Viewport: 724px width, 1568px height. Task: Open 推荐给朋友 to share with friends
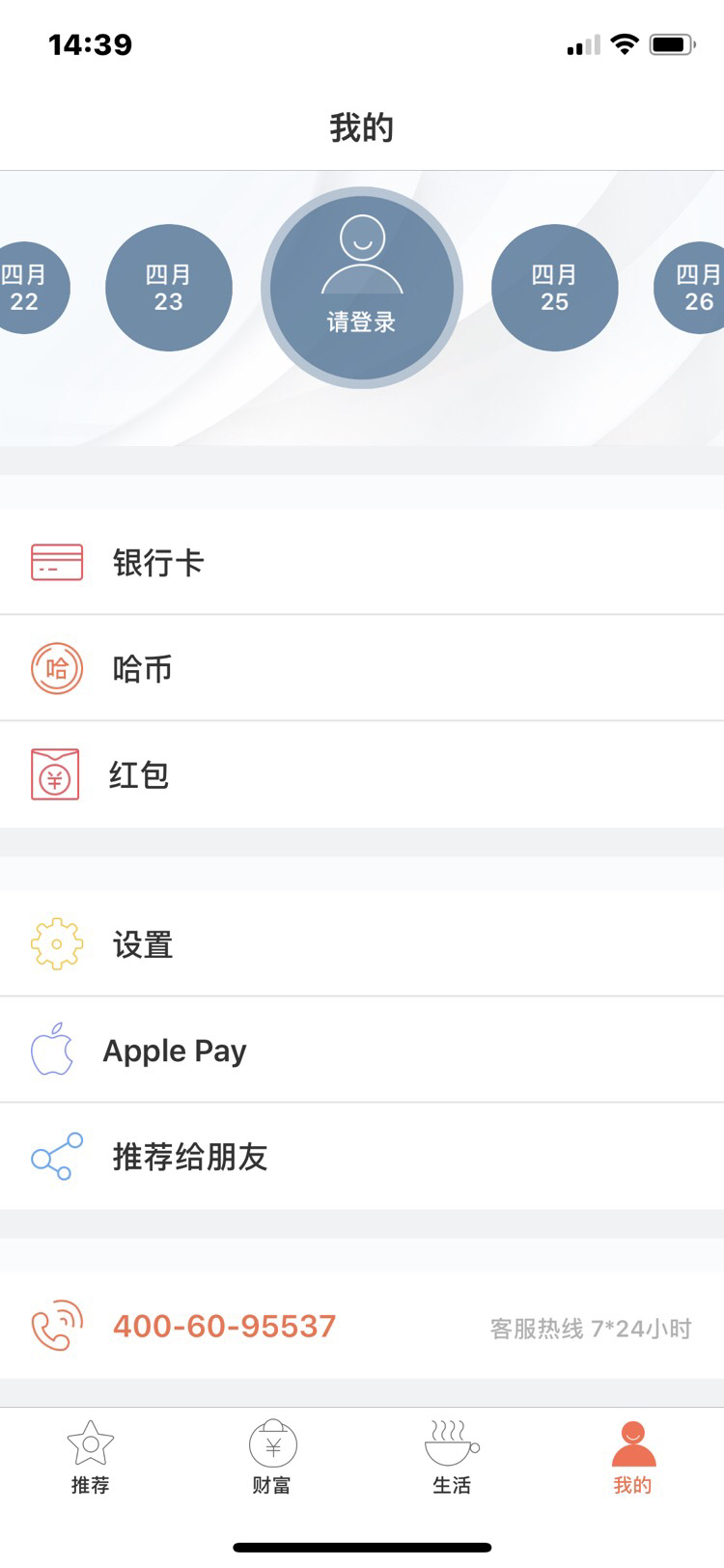(362, 1157)
